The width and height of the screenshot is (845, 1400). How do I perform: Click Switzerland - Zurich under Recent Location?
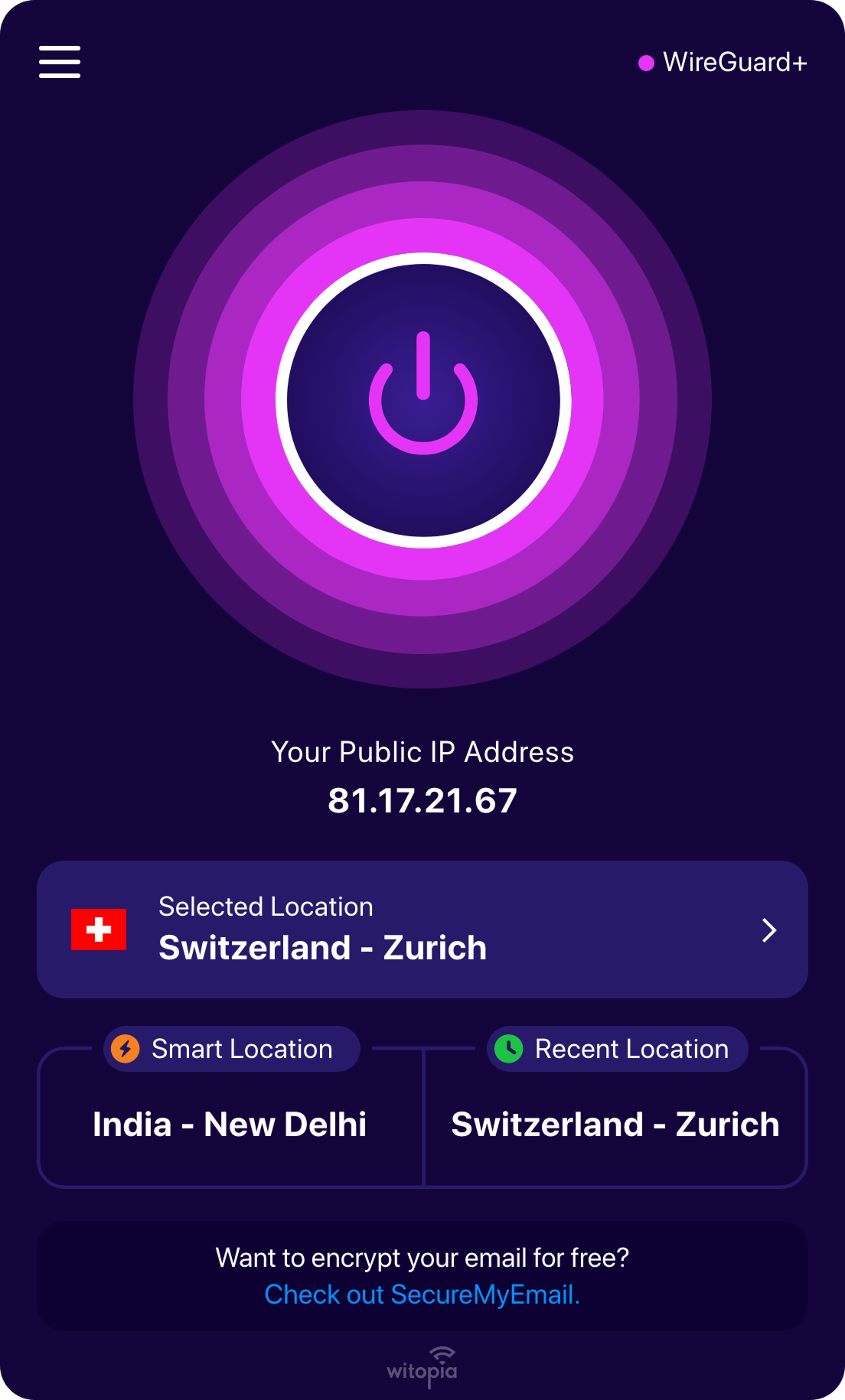(615, 1124)
